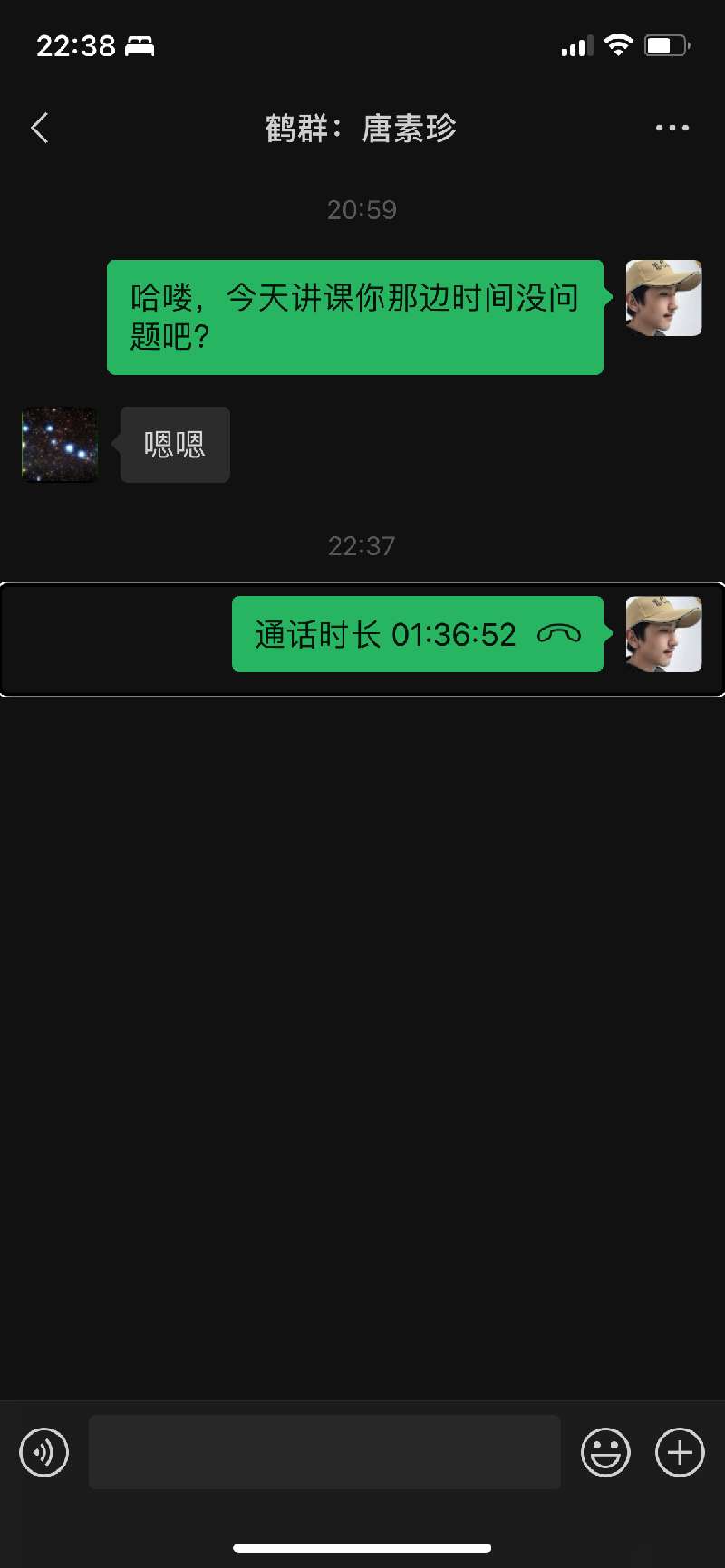Open 唐素珍's starry sky avatar profile
Screen dimensions: 725x1568
click(x=60, y=445)
